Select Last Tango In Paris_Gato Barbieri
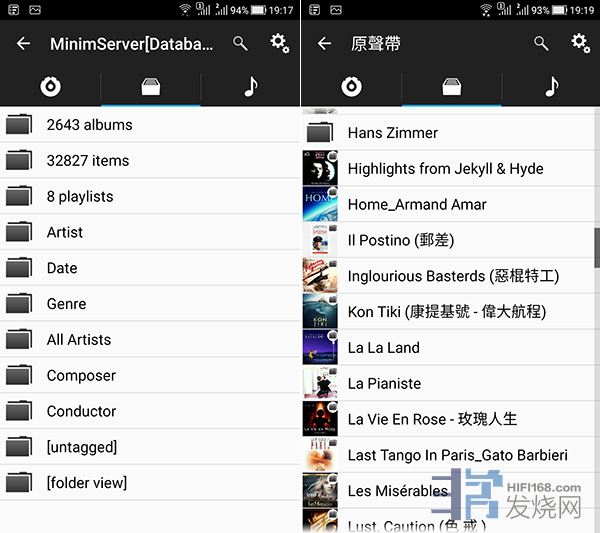The height and width of the screenshot is (533, 600). 457,455
